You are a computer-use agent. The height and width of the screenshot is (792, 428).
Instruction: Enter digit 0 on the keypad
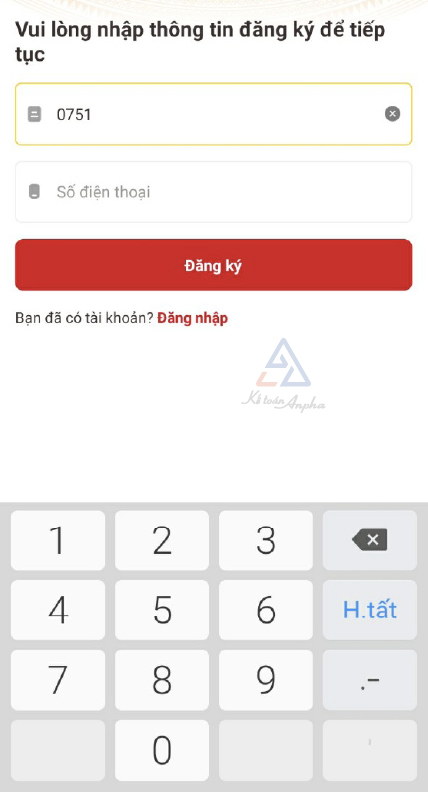162,750
